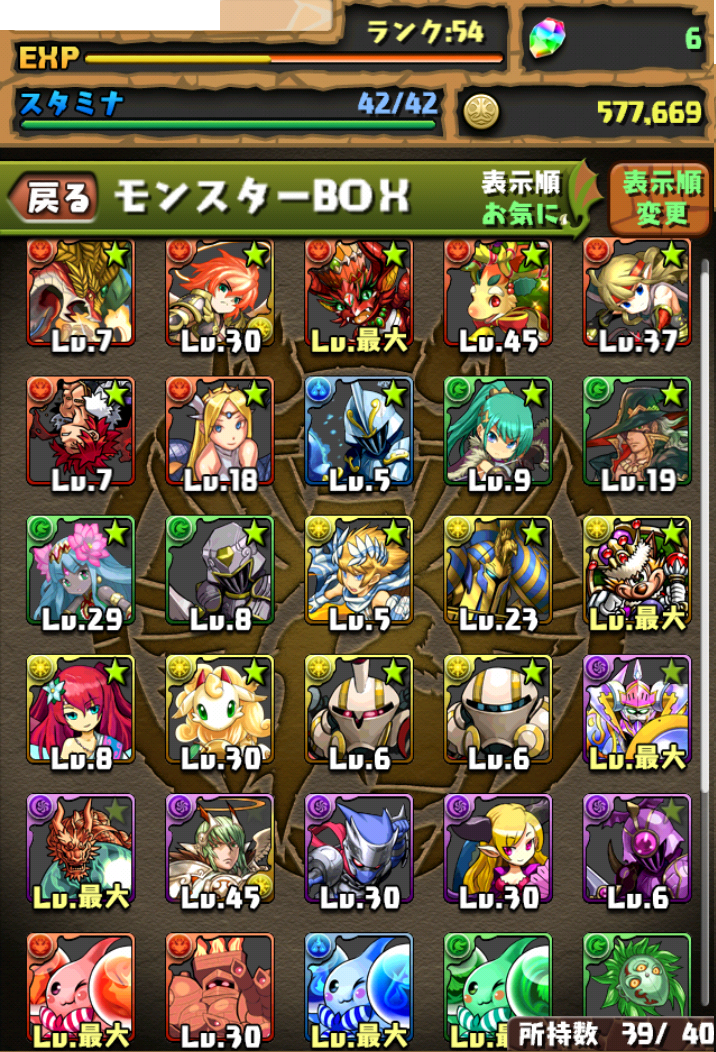The image size is (716, 1052).
Task: Select the Lv.30 orange-haired girl monster
Action: [x=219, y=294]
